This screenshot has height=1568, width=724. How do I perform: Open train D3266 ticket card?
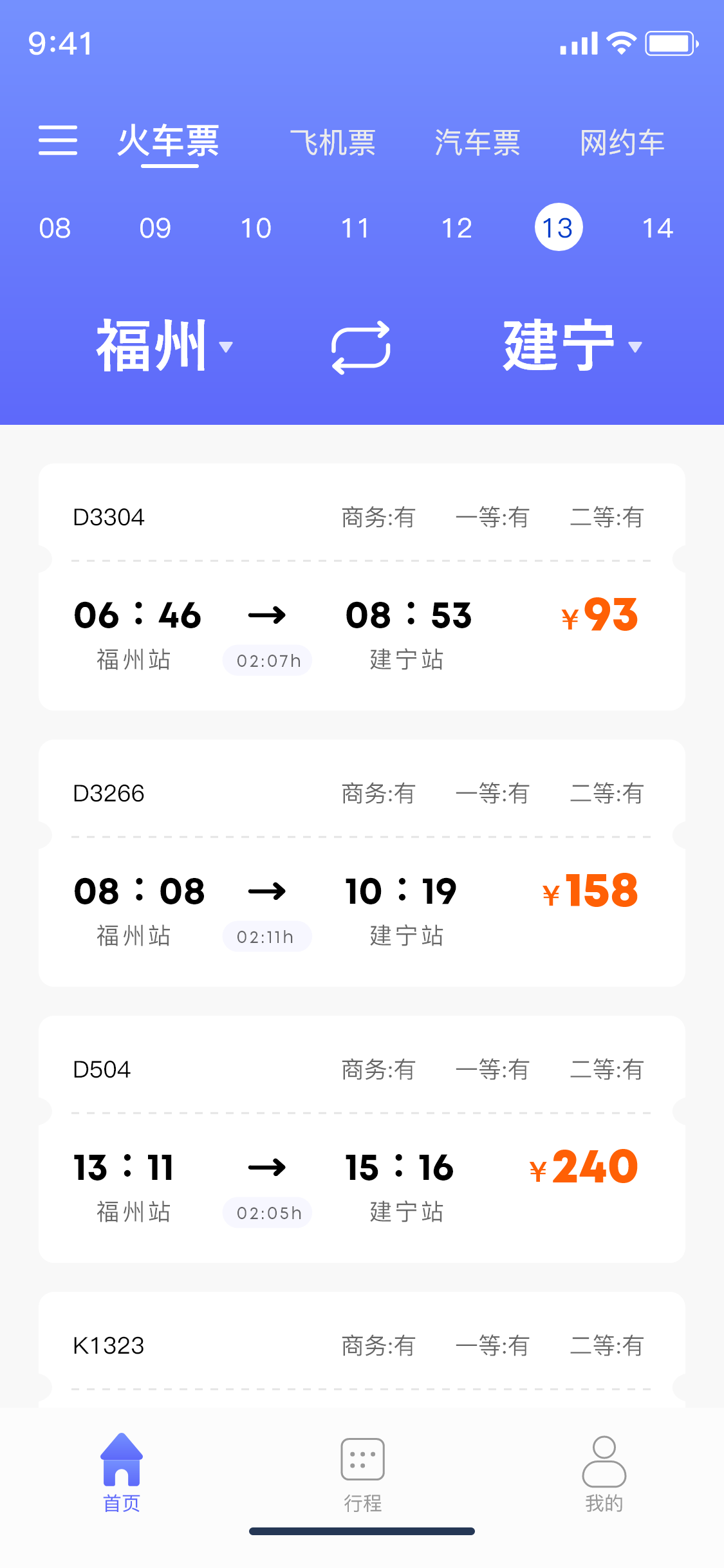click(362, 863)
